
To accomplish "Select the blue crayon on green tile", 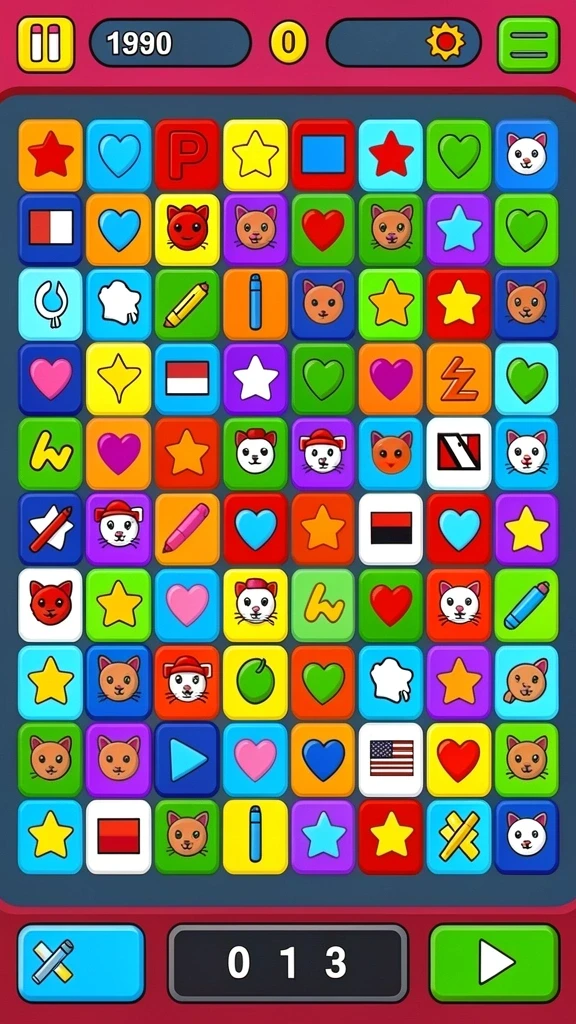I will coord(526,605).
